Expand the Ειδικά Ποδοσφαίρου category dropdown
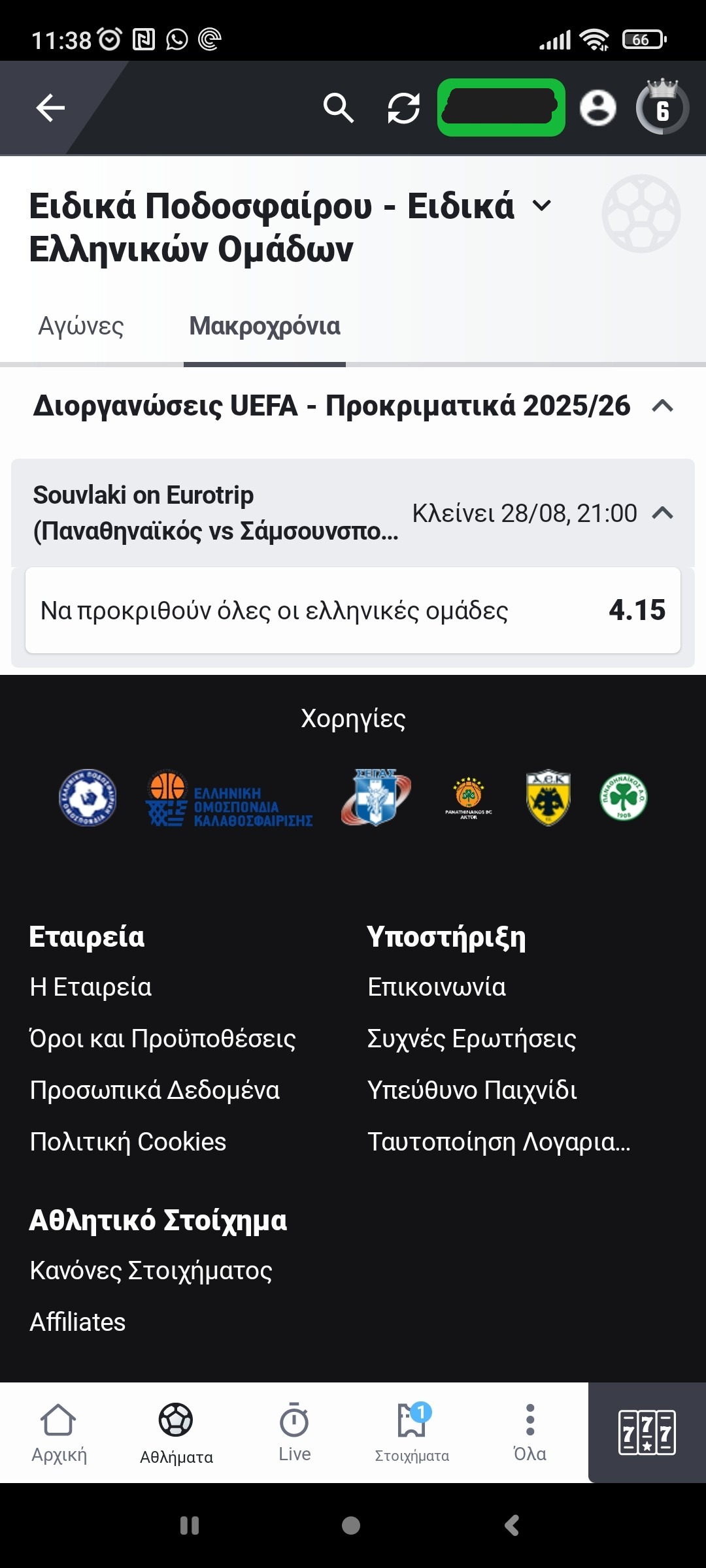The width and height of the screenshot is (706, 1568). point(542,206)
